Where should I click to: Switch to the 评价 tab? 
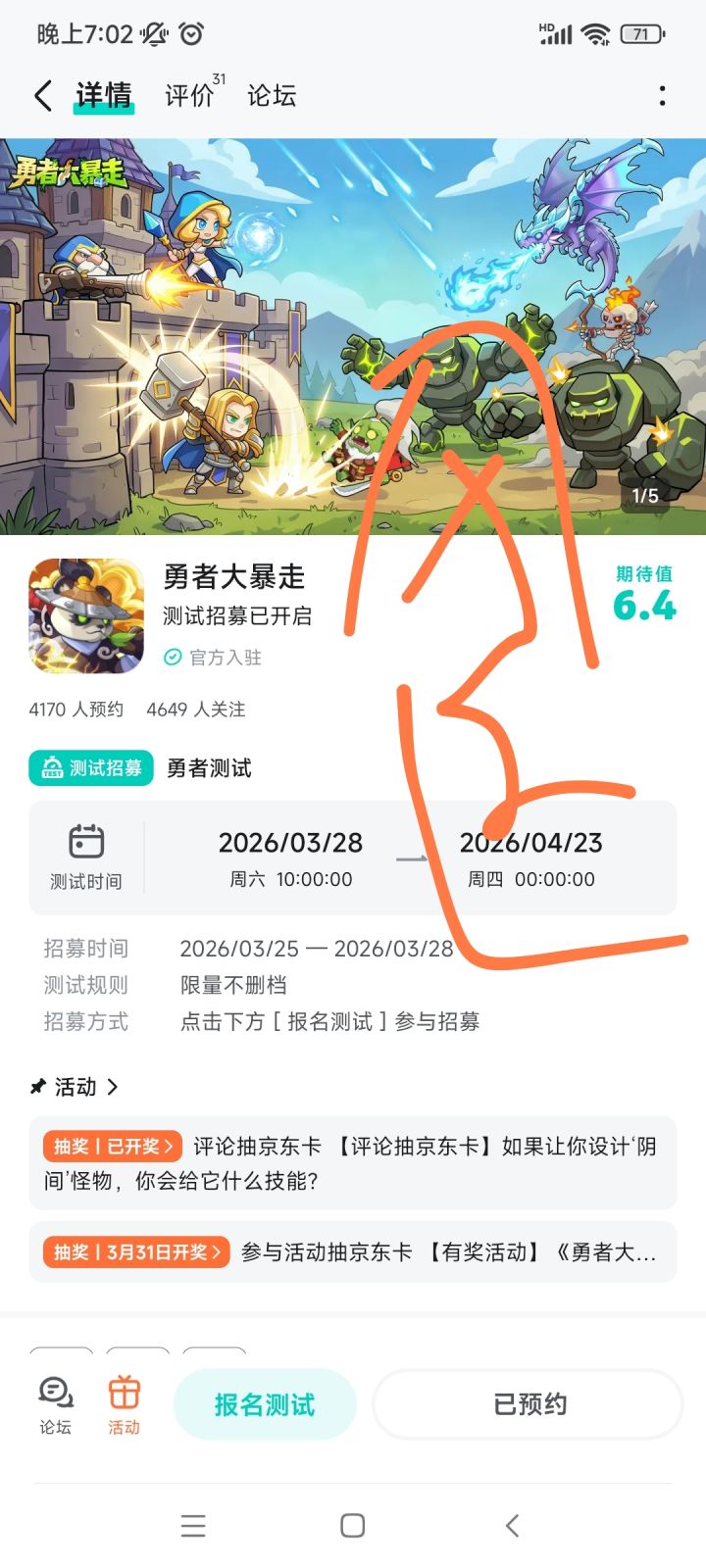[187, 94]
